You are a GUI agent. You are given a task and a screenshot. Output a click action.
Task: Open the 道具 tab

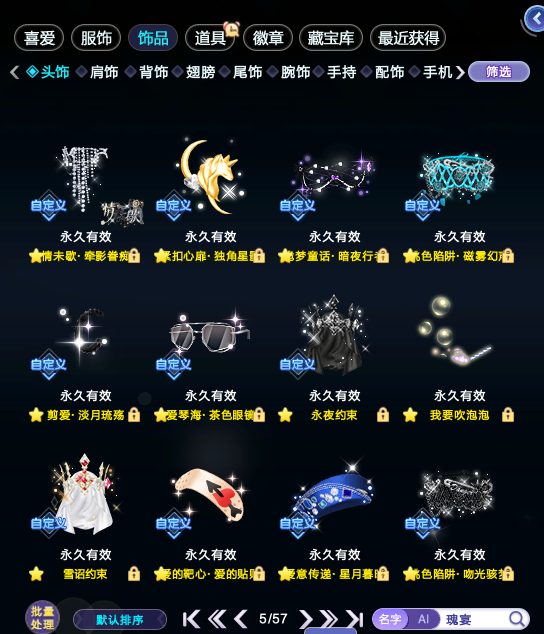click(x=210, y=38)
